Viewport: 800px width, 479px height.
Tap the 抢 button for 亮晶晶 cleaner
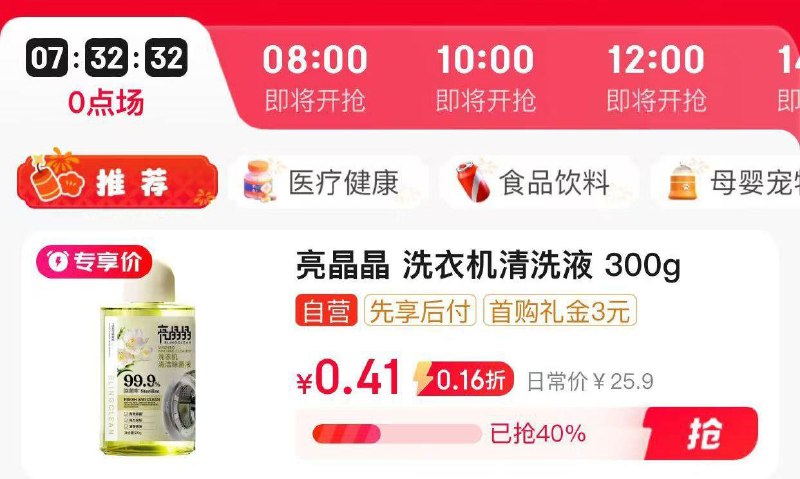pos(702,434)
